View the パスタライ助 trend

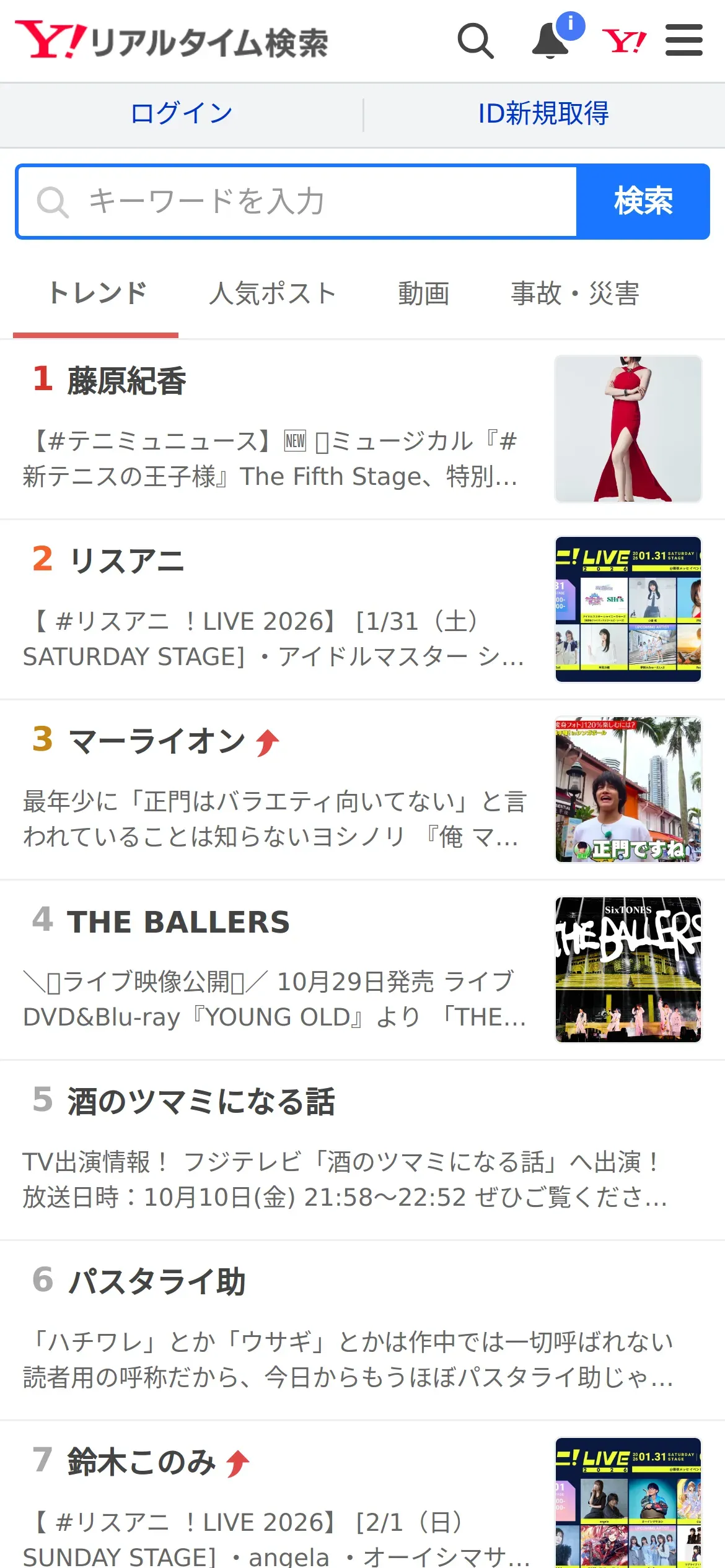pos(157,1282)
